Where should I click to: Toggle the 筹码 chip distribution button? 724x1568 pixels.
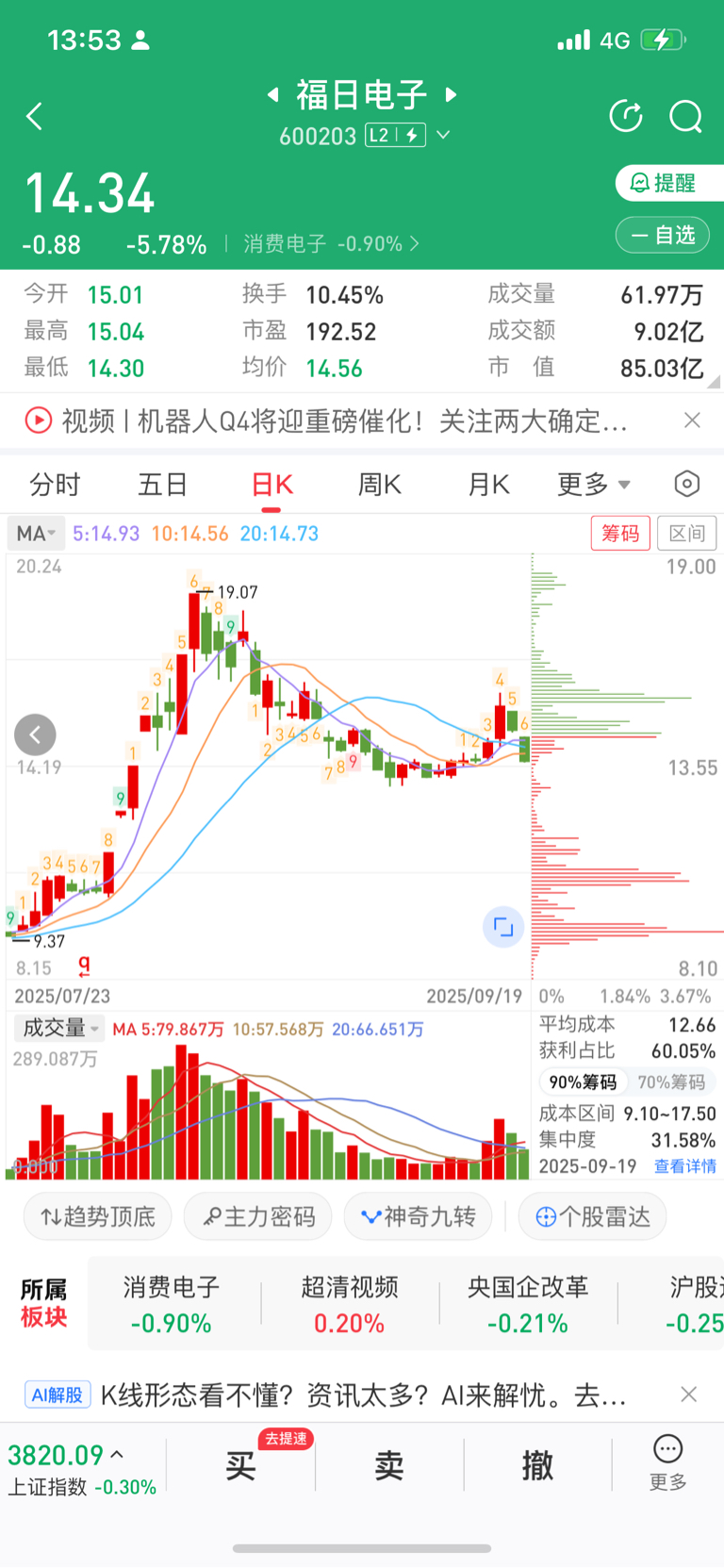pos(620,534)
